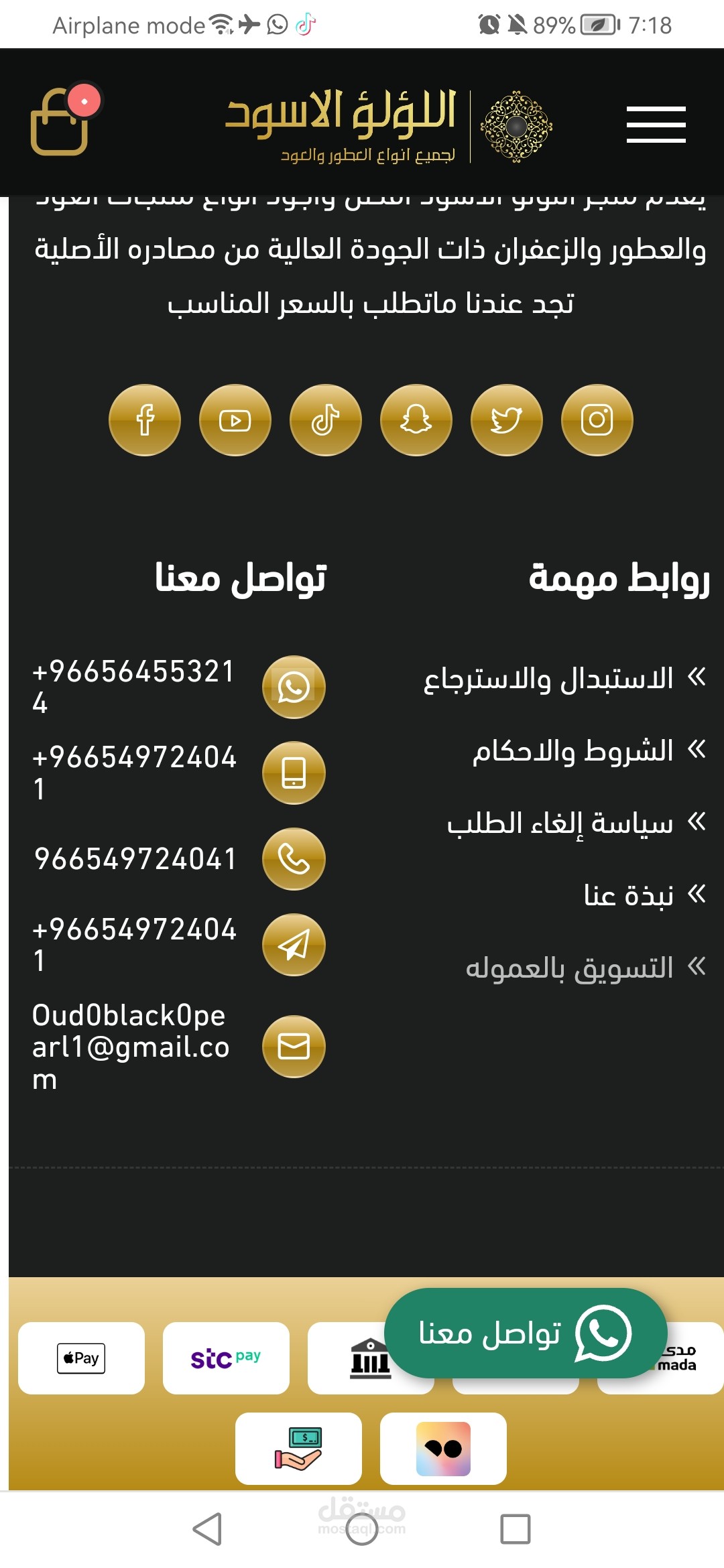This screenshot has height=1568, width=724.
Task: Open الاستبدال والاسترجاع policy link
Action: tap(548, 679)
